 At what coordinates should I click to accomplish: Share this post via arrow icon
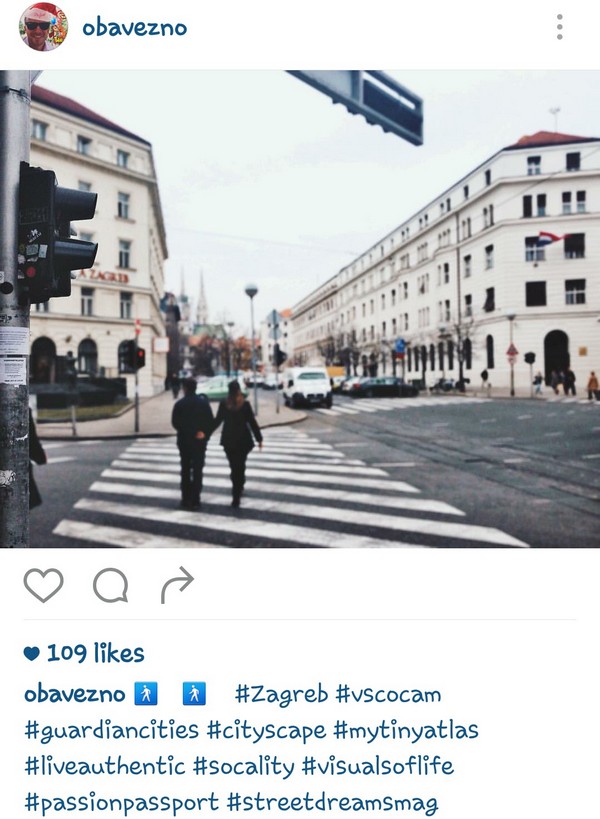coord(176,586)
